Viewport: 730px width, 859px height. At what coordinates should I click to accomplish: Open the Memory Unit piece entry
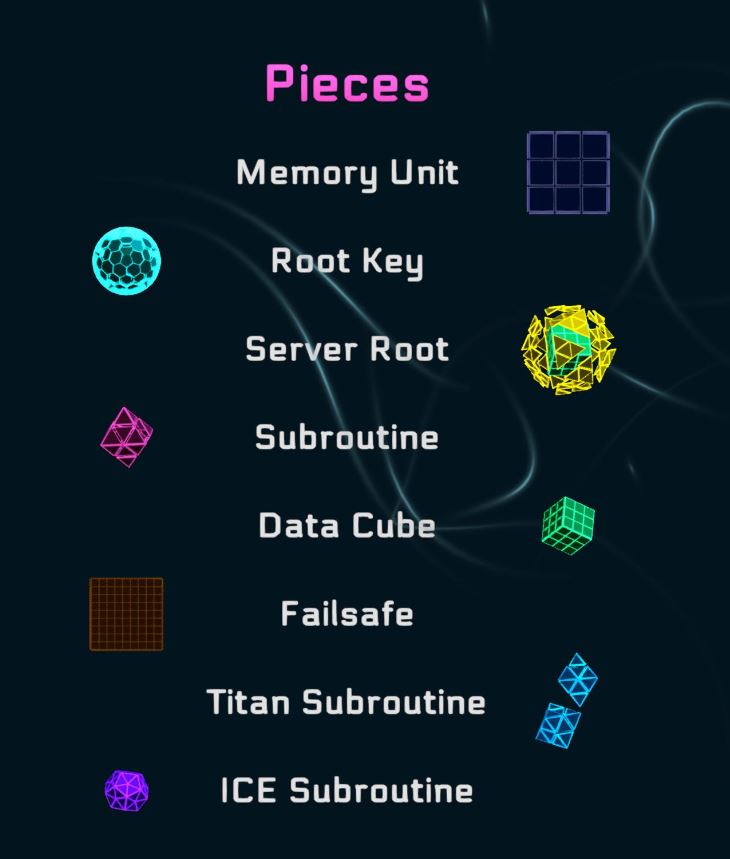[347, 173]
